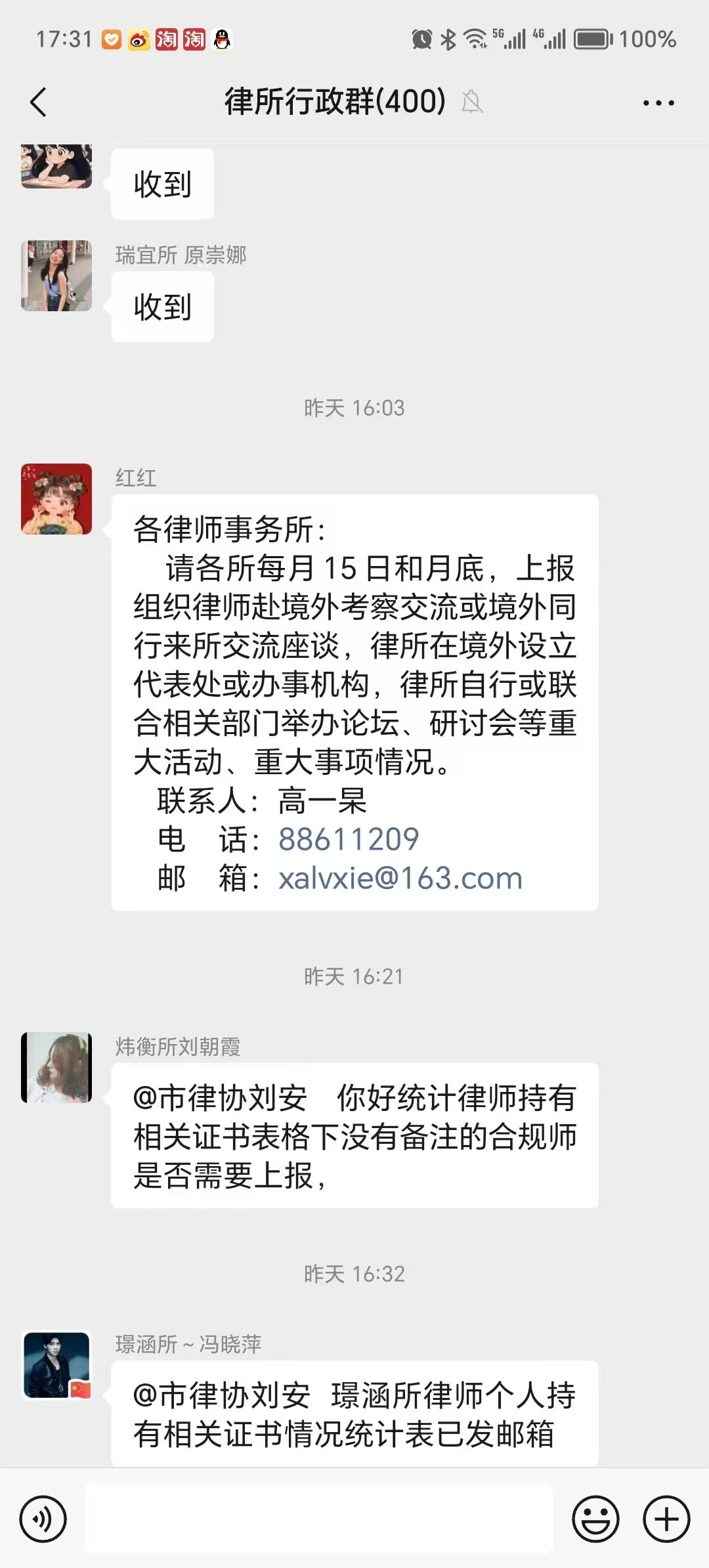
Task: Switch to voice message input
Action: (43, 1519)
